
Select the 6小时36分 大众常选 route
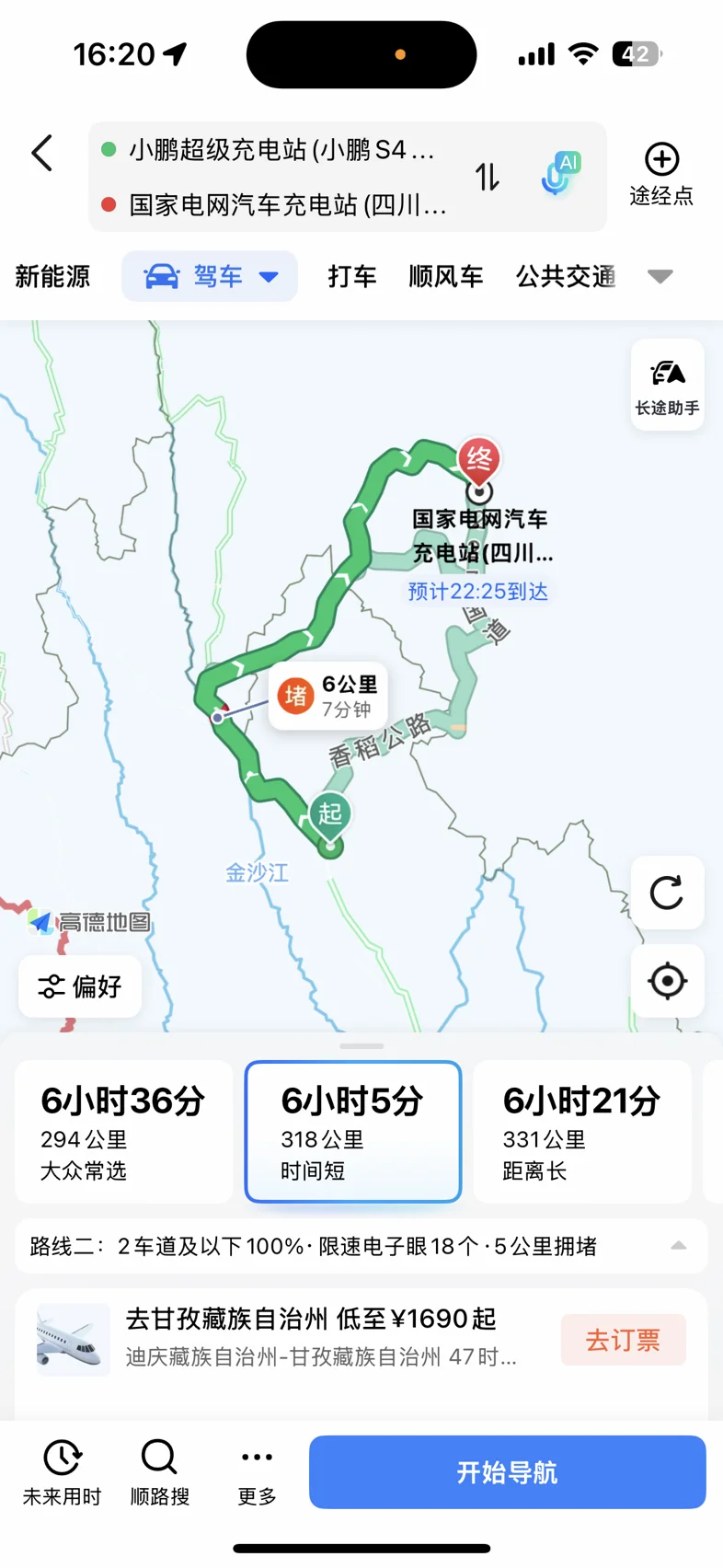click(x=123, y=1132)
